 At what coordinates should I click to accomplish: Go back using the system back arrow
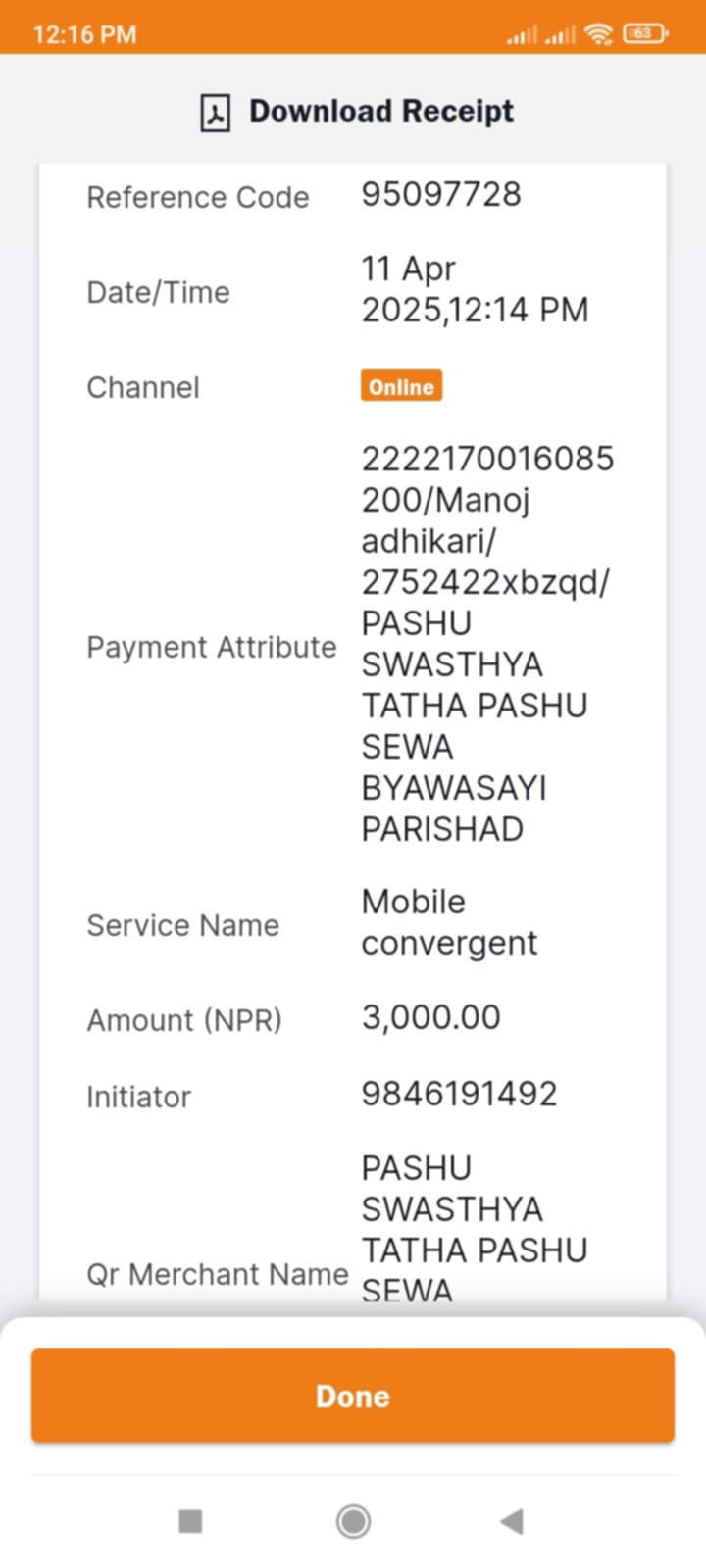point(512,1521)
